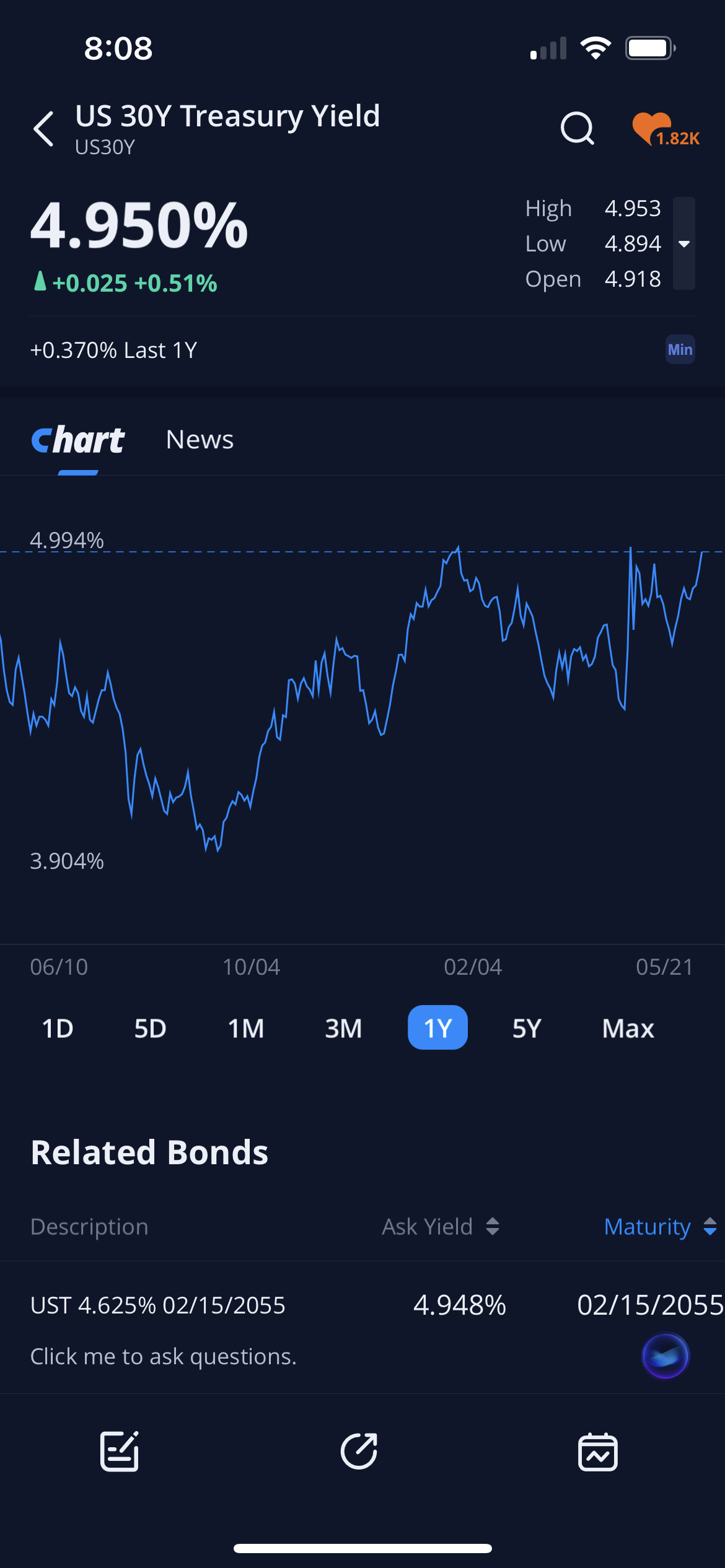Expand the High Low Open details arrow
The width and height of the screenshot is (725, 1568).
click(x=684, y=243)
